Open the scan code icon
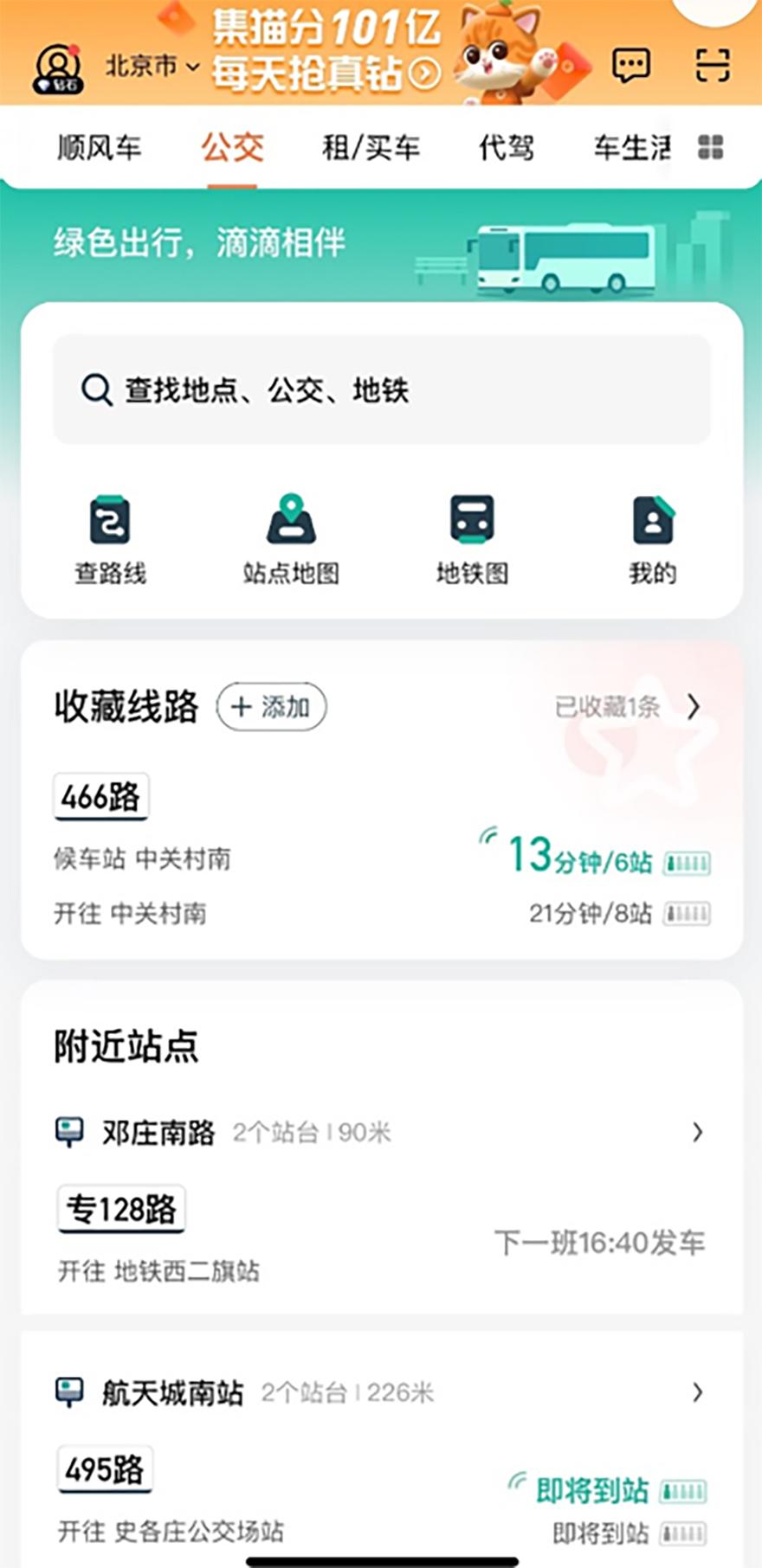This screenshot has height=1568, width=762. coord(712,65)
